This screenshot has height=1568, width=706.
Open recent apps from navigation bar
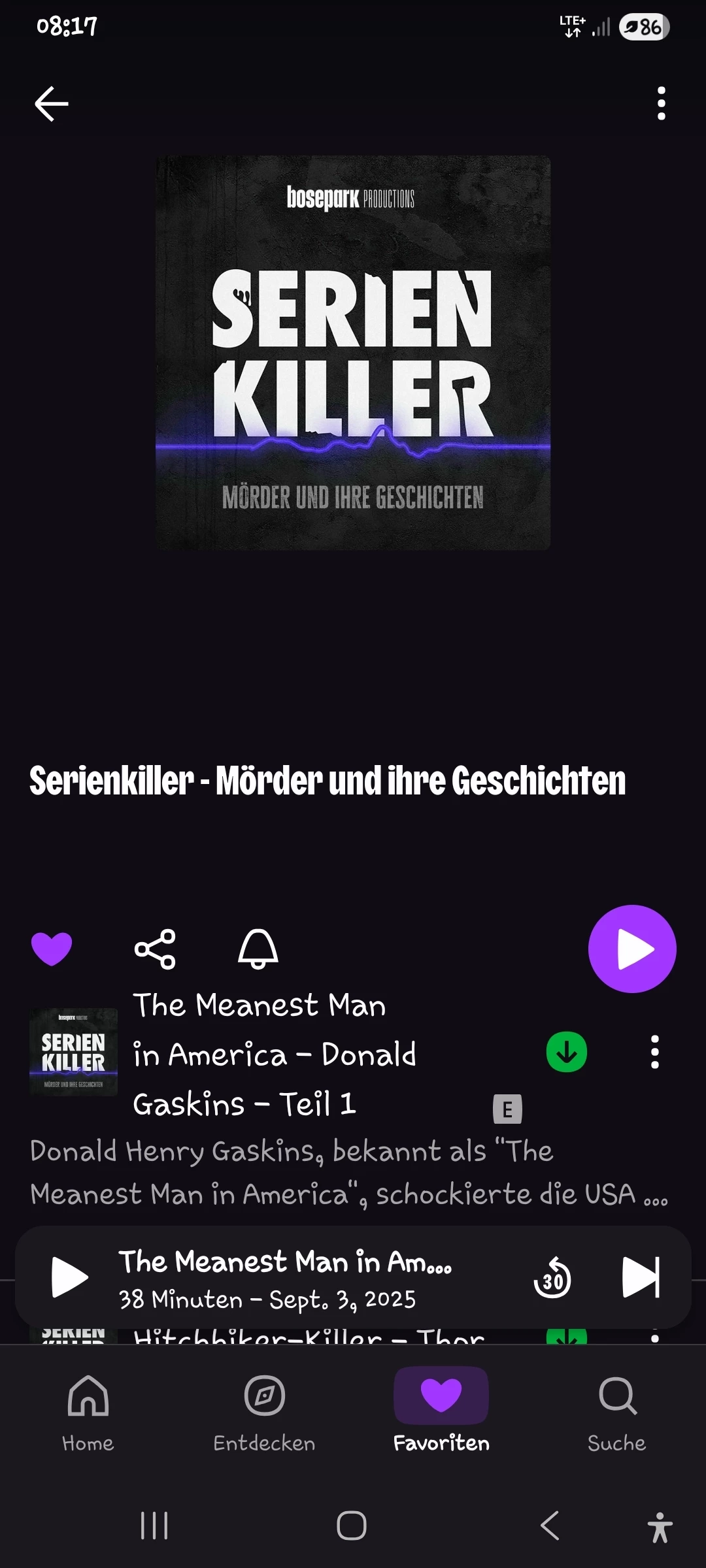tap(154, 1526)
